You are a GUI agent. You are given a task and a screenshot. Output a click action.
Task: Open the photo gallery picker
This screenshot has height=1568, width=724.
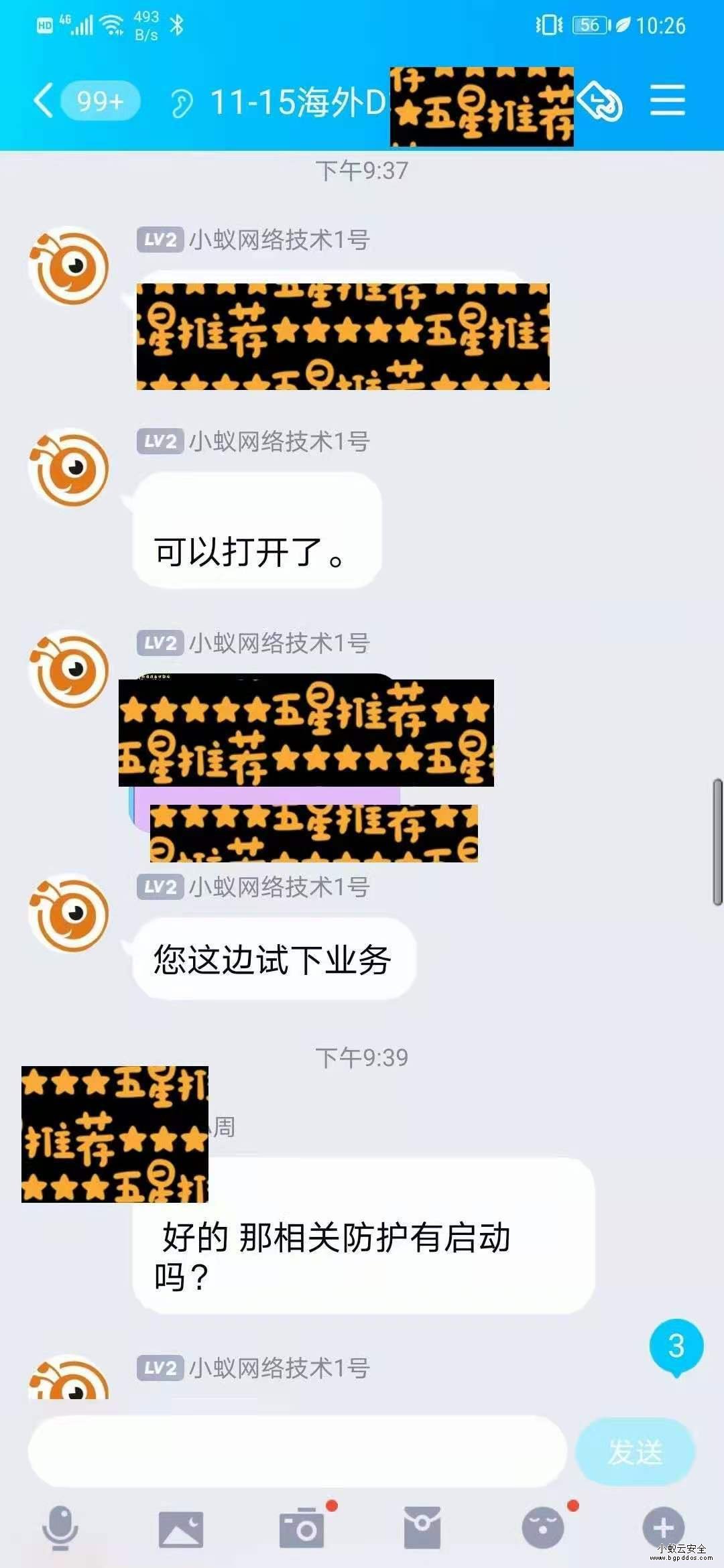(180, 1529)
